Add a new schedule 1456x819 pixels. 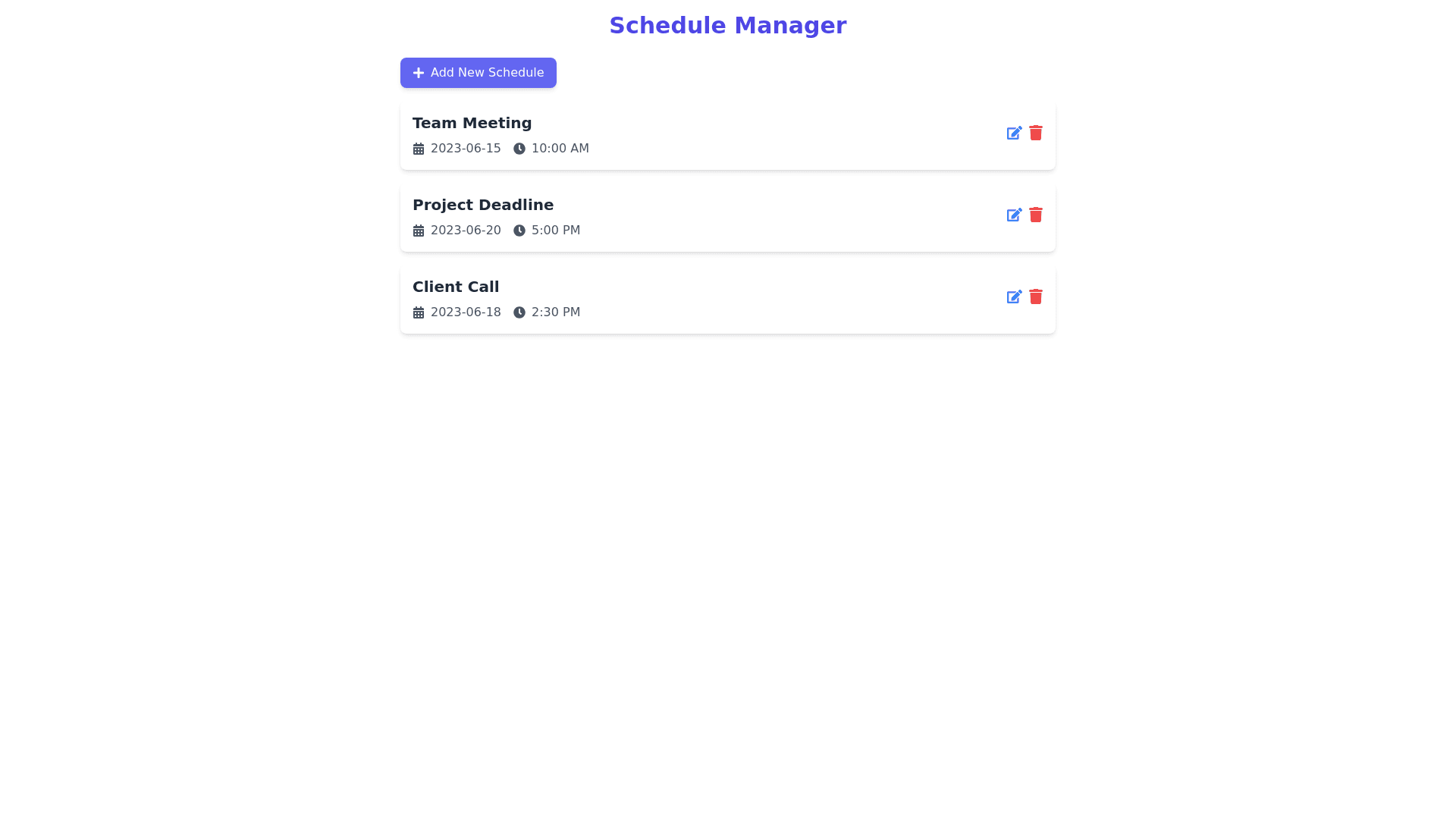[478, 73]
